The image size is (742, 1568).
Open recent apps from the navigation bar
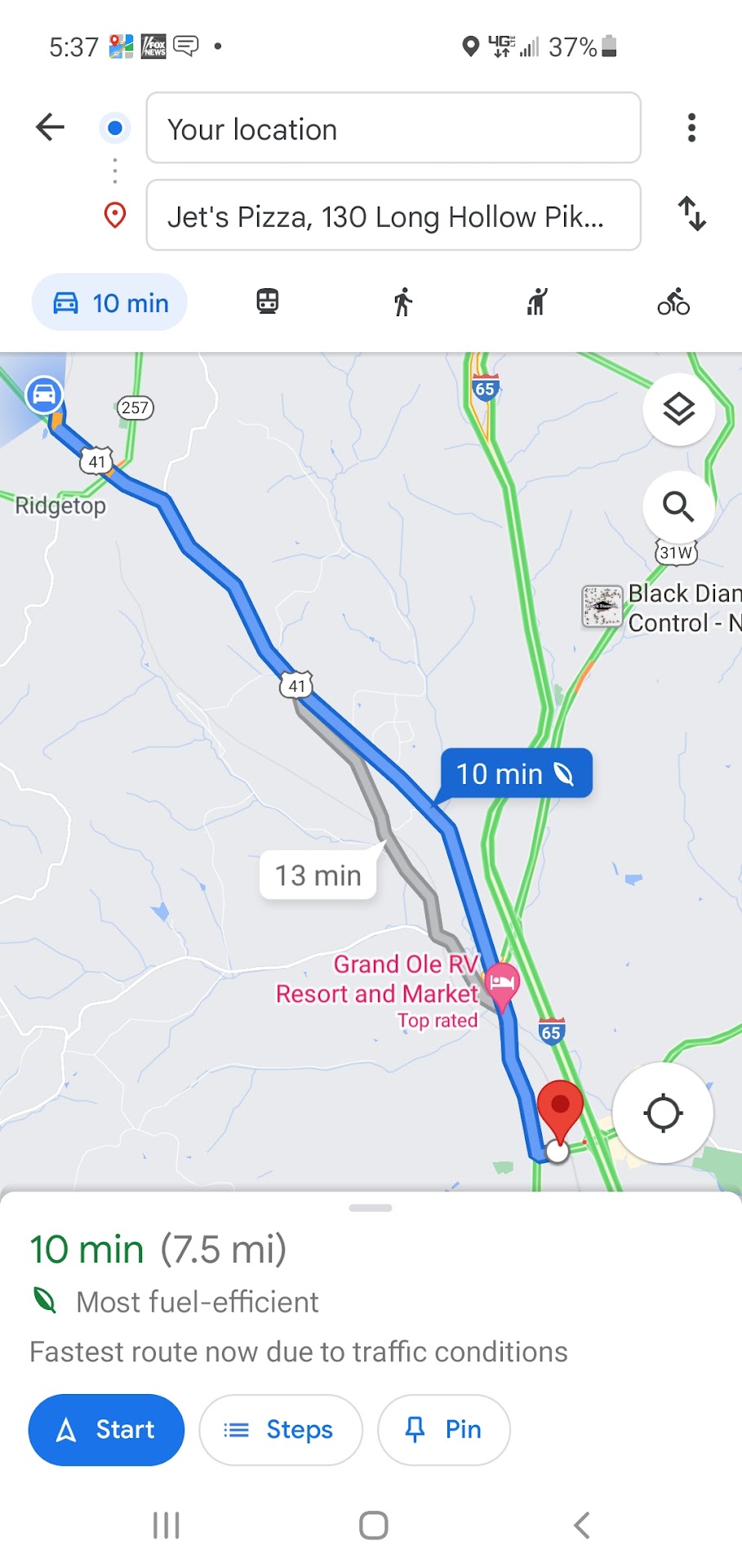[167, 1525]
